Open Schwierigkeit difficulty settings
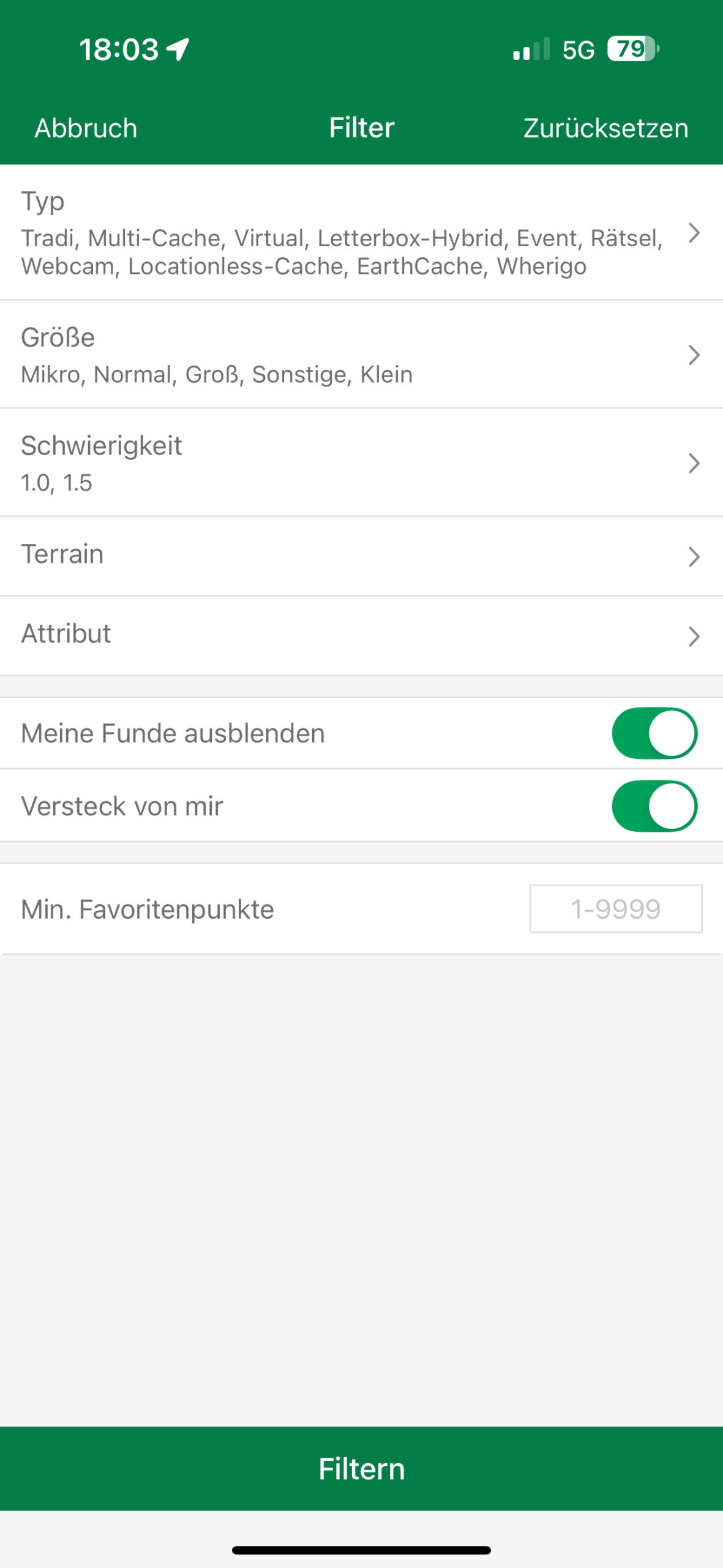The image size is (723, 1568). 361,463
